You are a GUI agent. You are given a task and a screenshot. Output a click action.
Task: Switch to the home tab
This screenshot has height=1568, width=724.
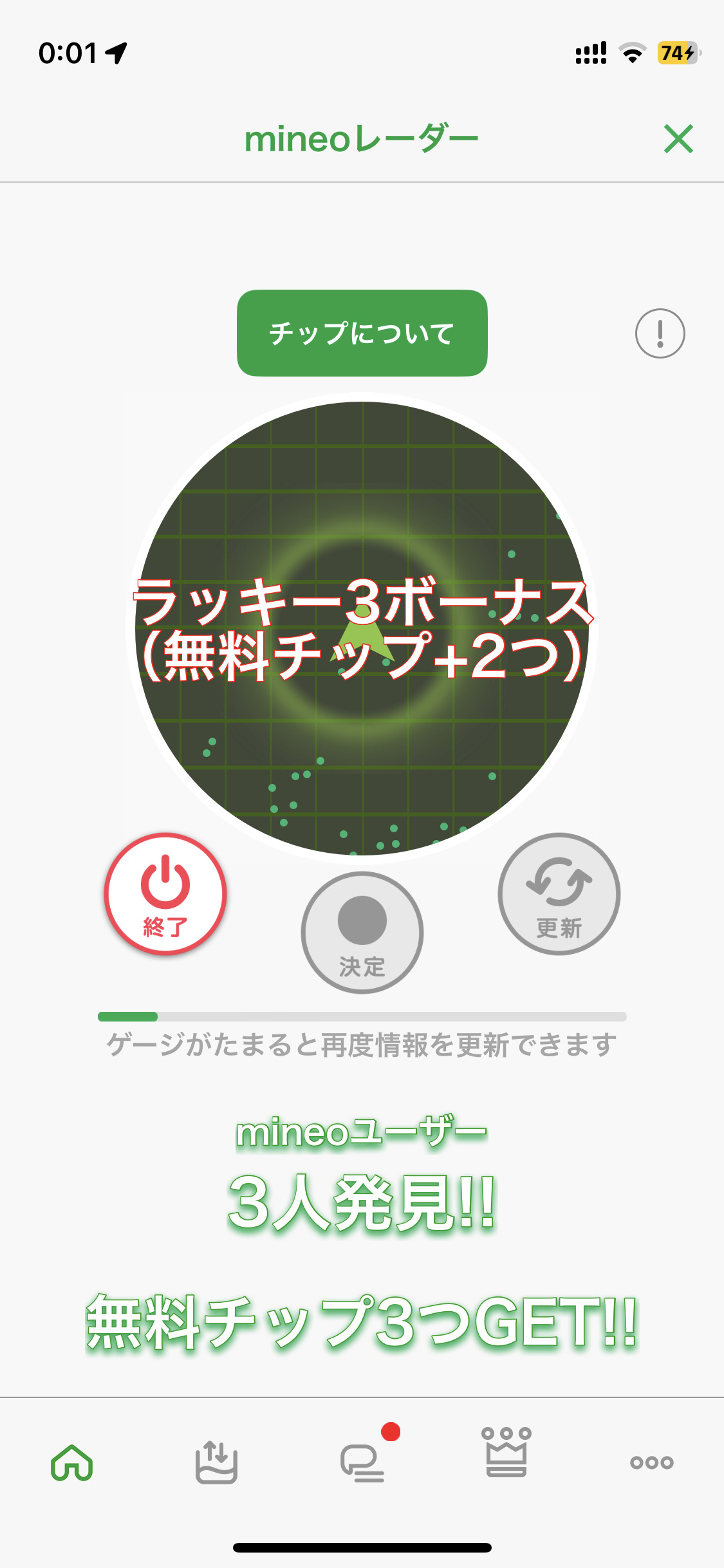coord(72,1462)
